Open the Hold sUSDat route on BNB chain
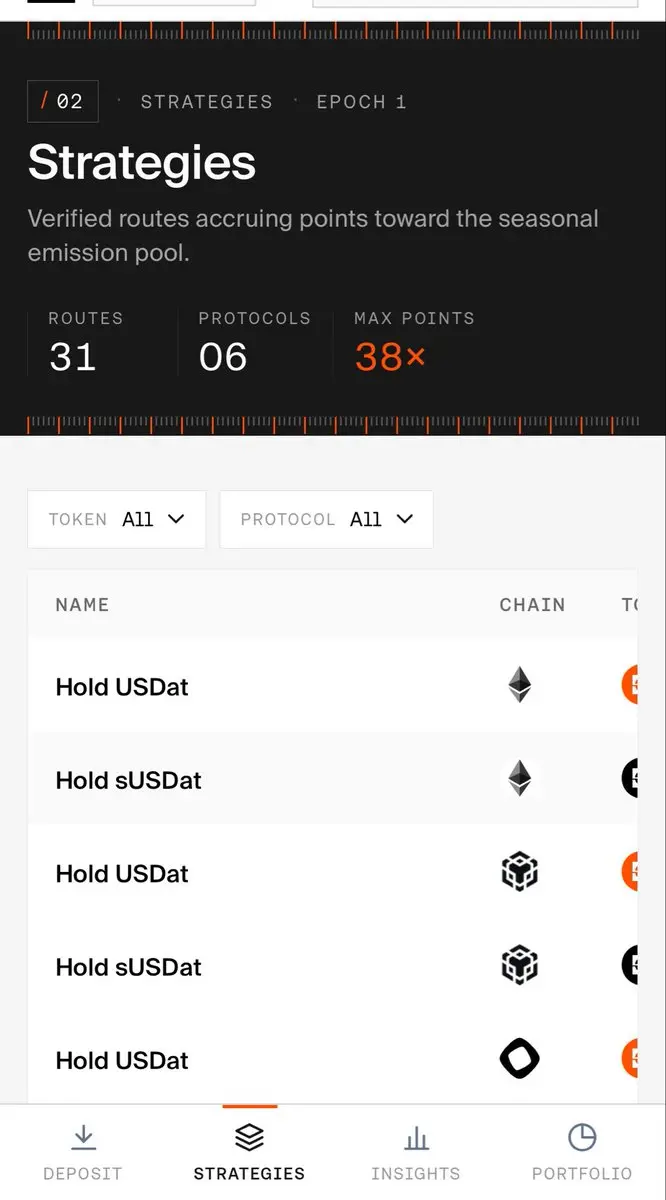The height and width of the screenshot is (1200, 666). [333, 966]
